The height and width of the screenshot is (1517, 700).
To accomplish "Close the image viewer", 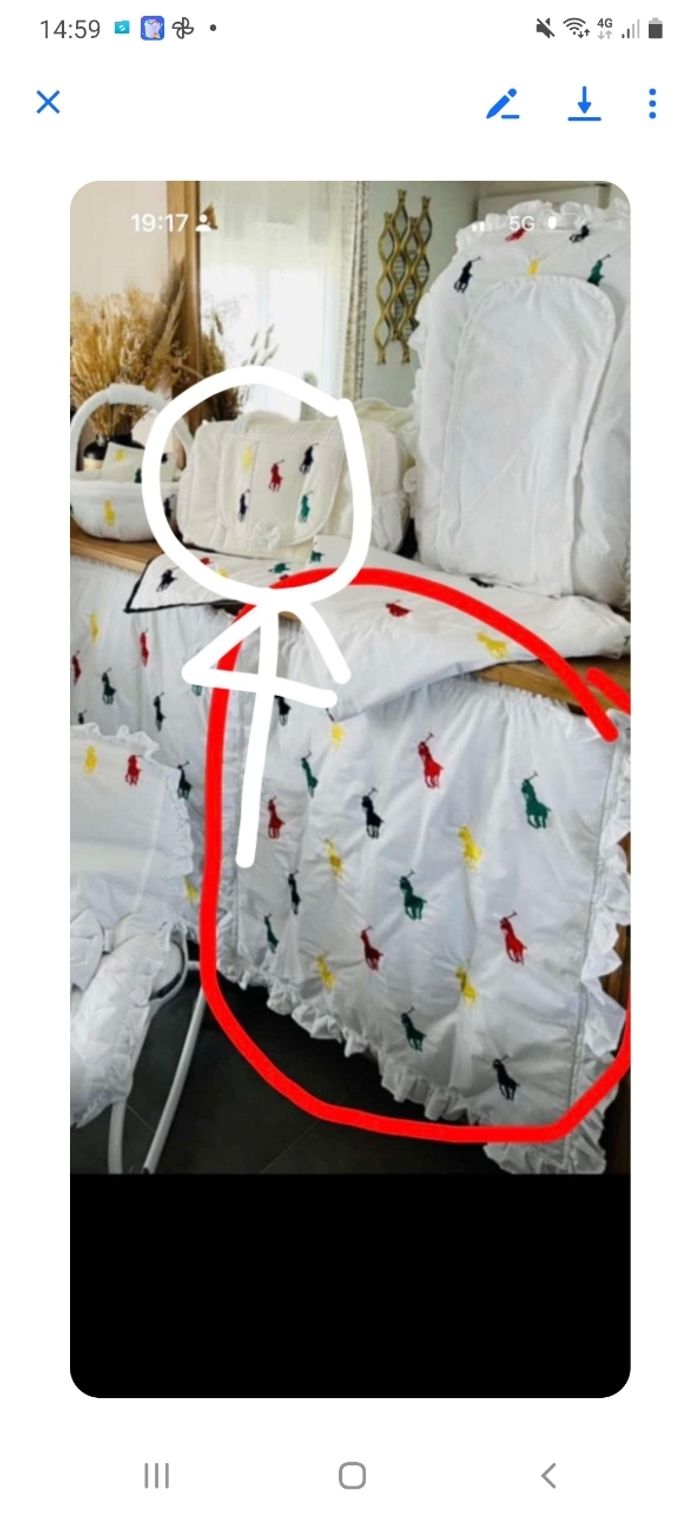I will 48,102.
